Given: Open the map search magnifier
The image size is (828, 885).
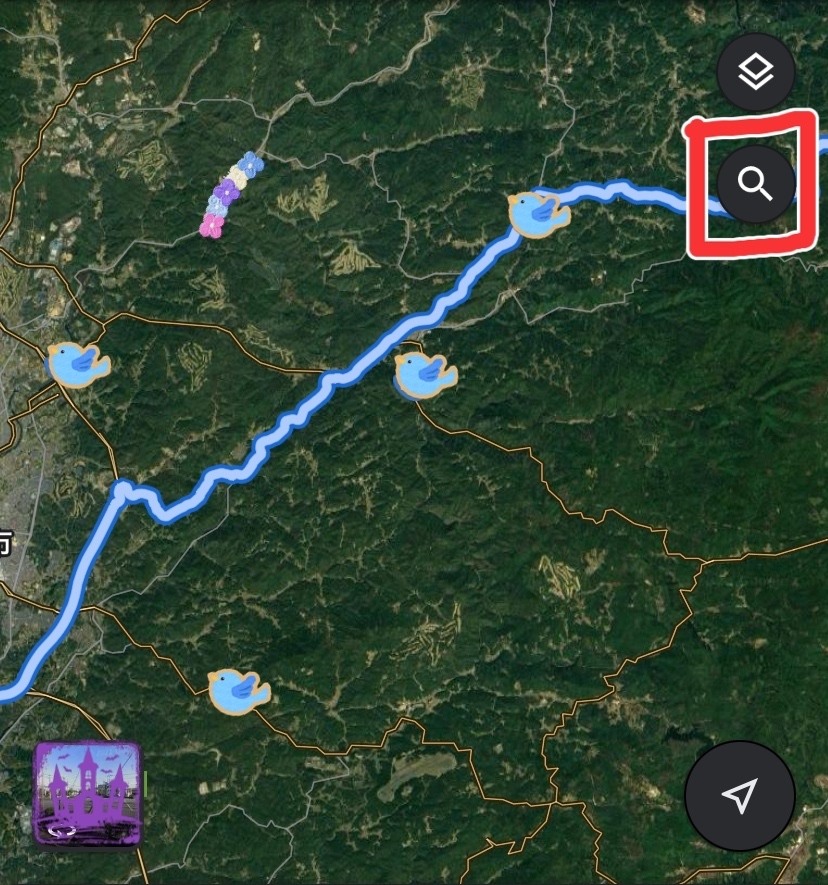Looking at the screenshot, I should [x=756, y=184].
